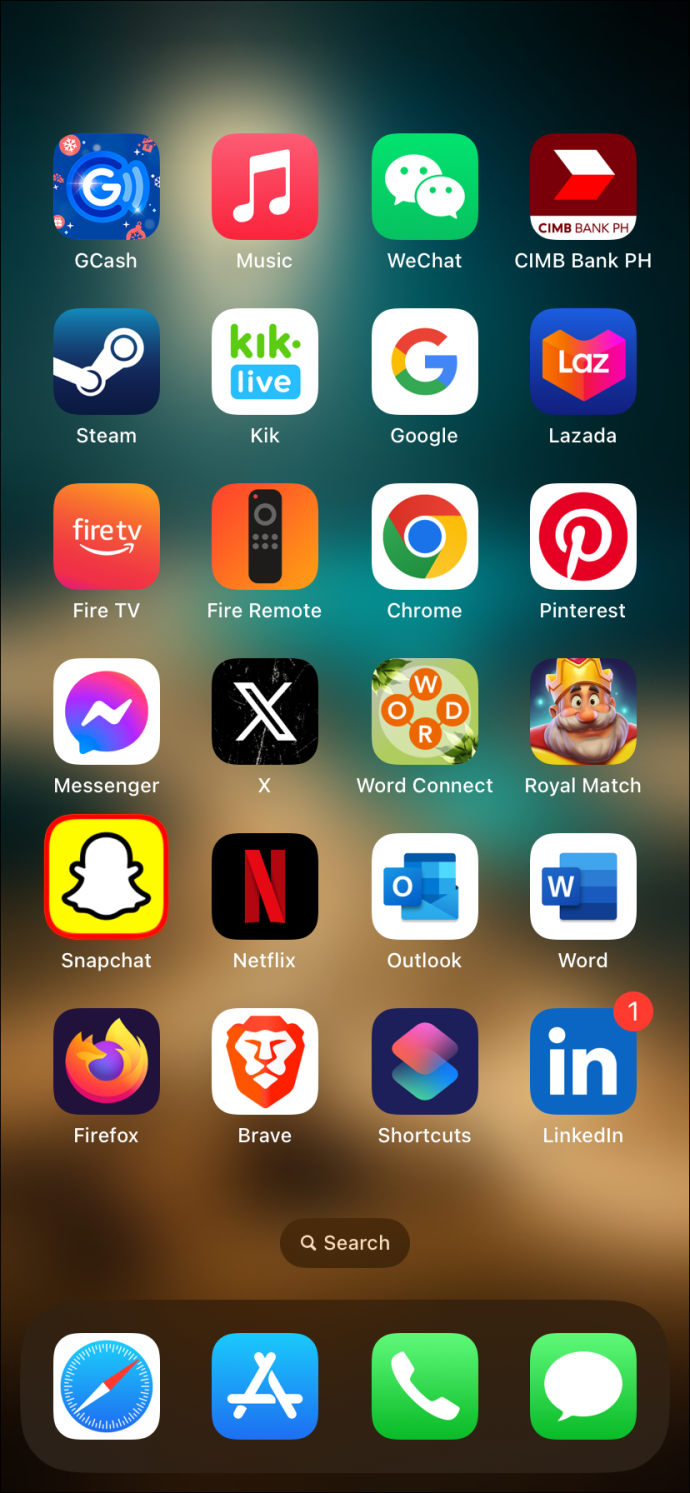Open the X app
Screen dimensions: 690x1493
pyautogui.click(x=265, y=711)
